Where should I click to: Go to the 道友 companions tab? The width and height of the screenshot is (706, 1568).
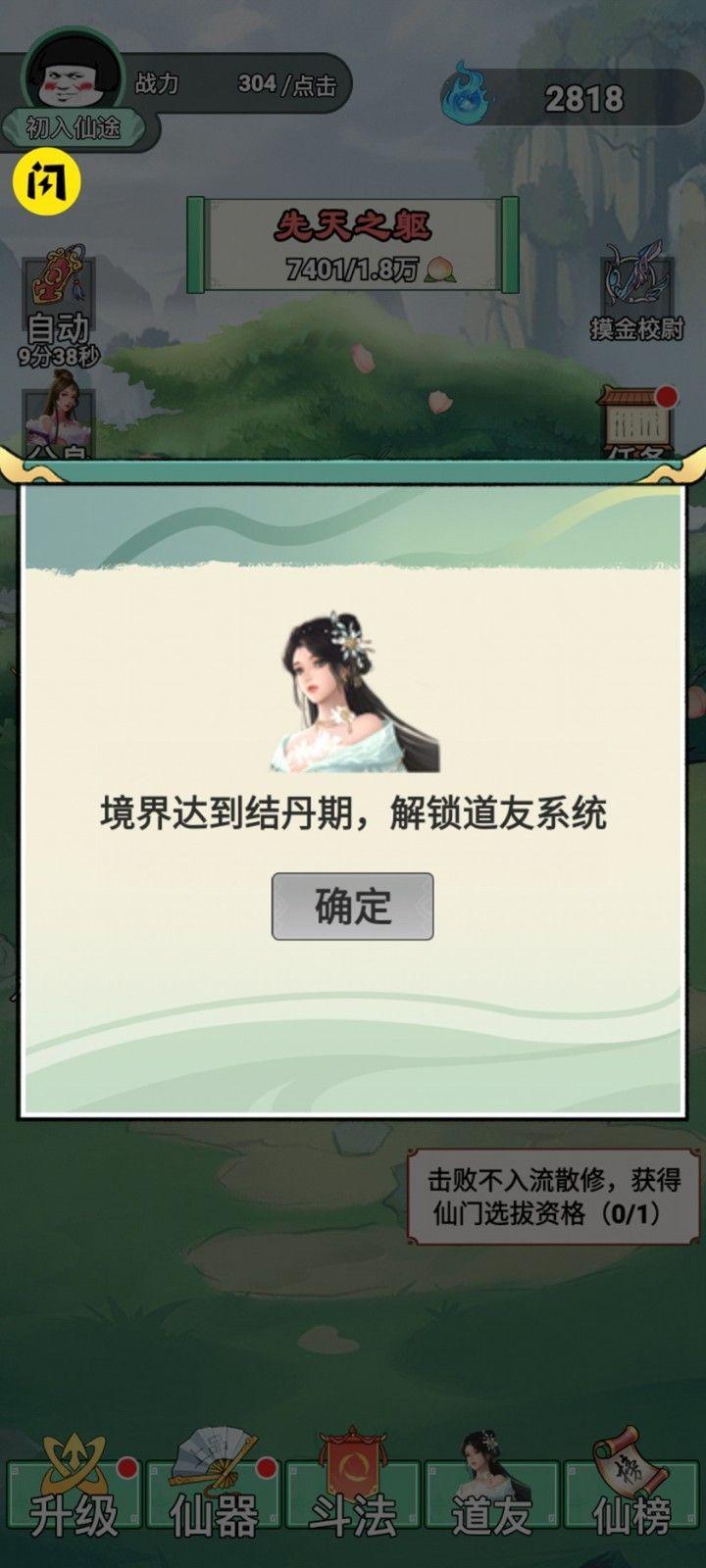pyautogui.click(x=491, y=1494)
